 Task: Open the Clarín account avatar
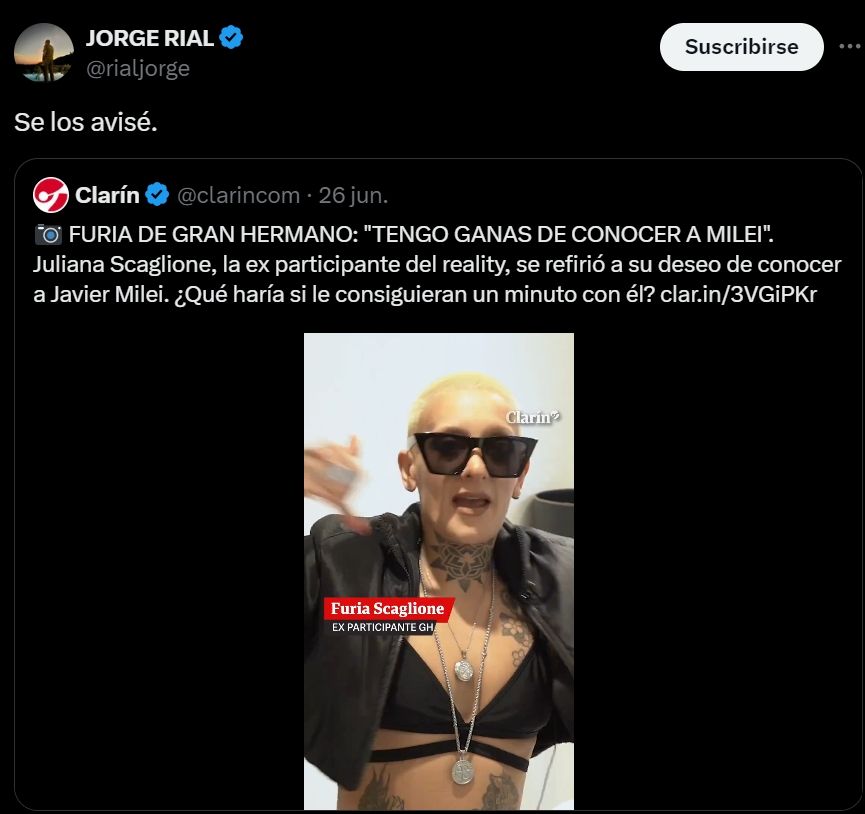50,195
